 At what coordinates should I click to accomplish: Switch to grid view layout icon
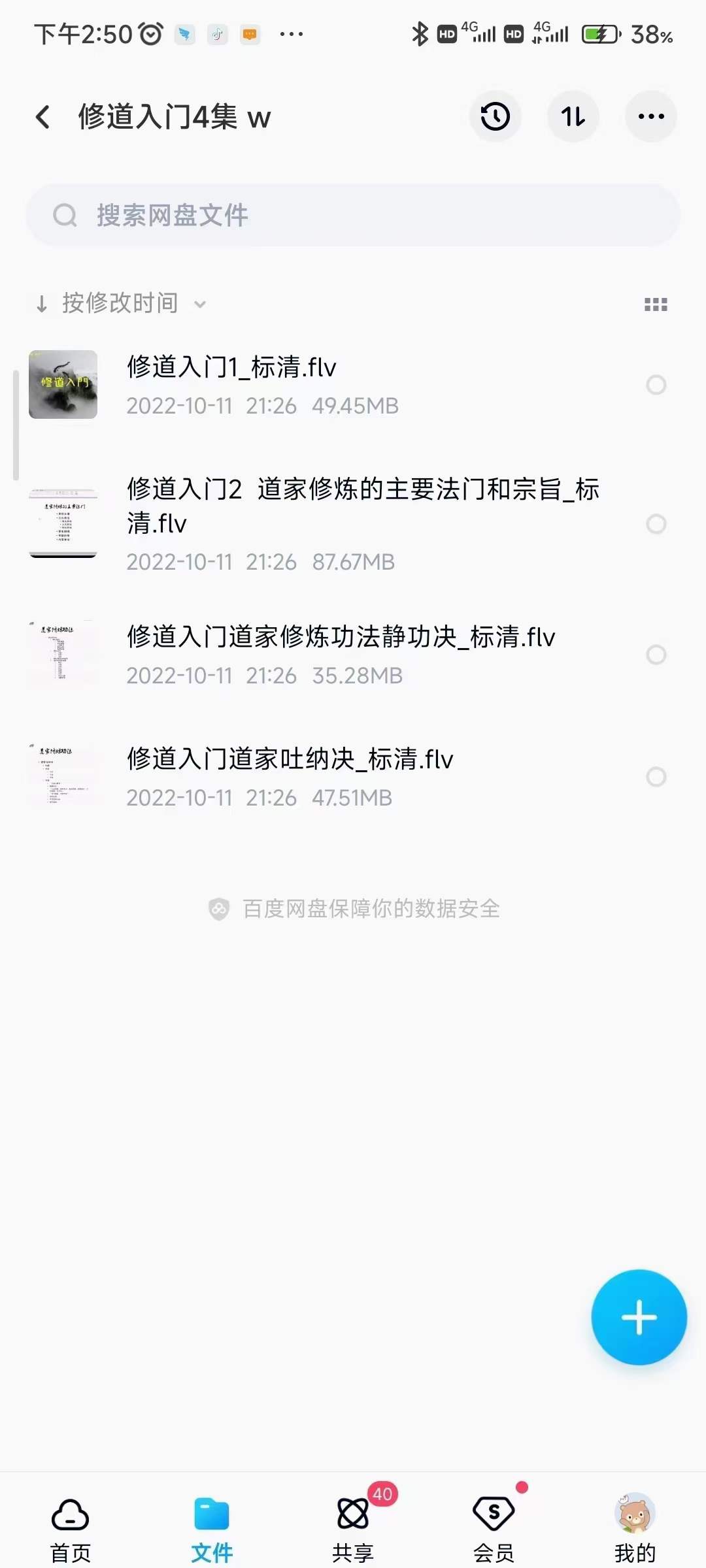point(656,304)
